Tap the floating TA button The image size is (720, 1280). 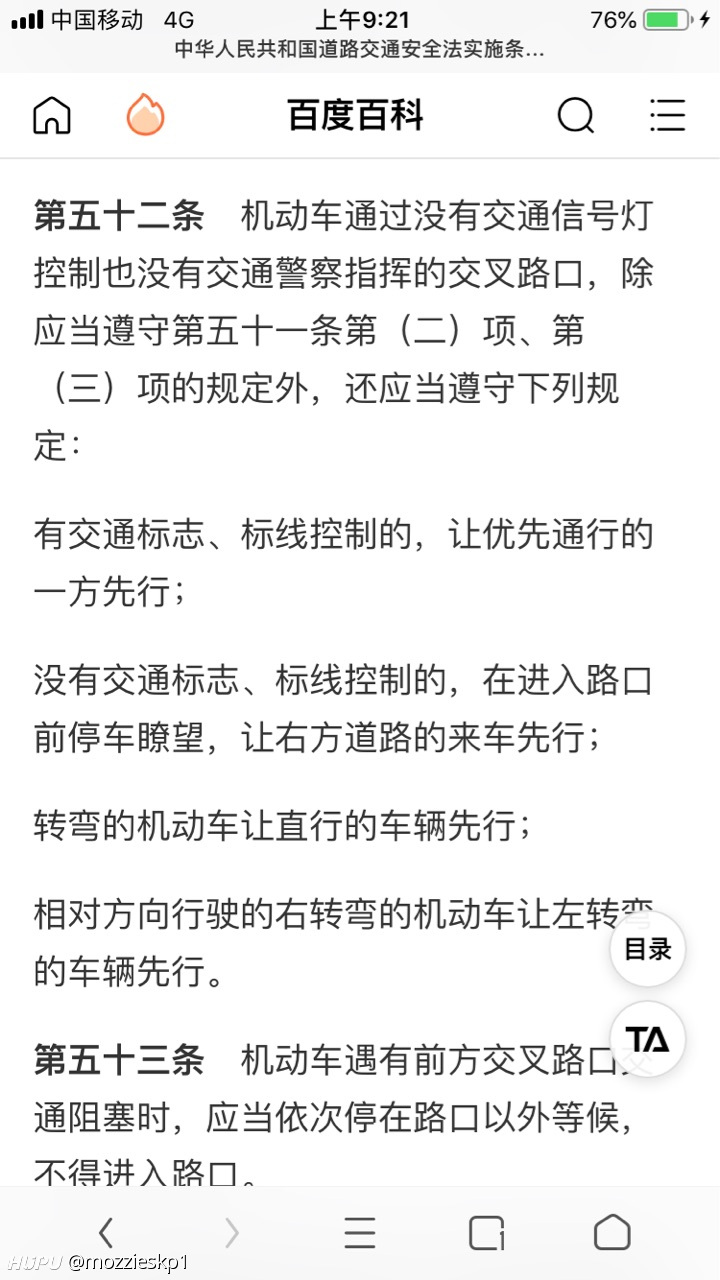point(648,1039)
